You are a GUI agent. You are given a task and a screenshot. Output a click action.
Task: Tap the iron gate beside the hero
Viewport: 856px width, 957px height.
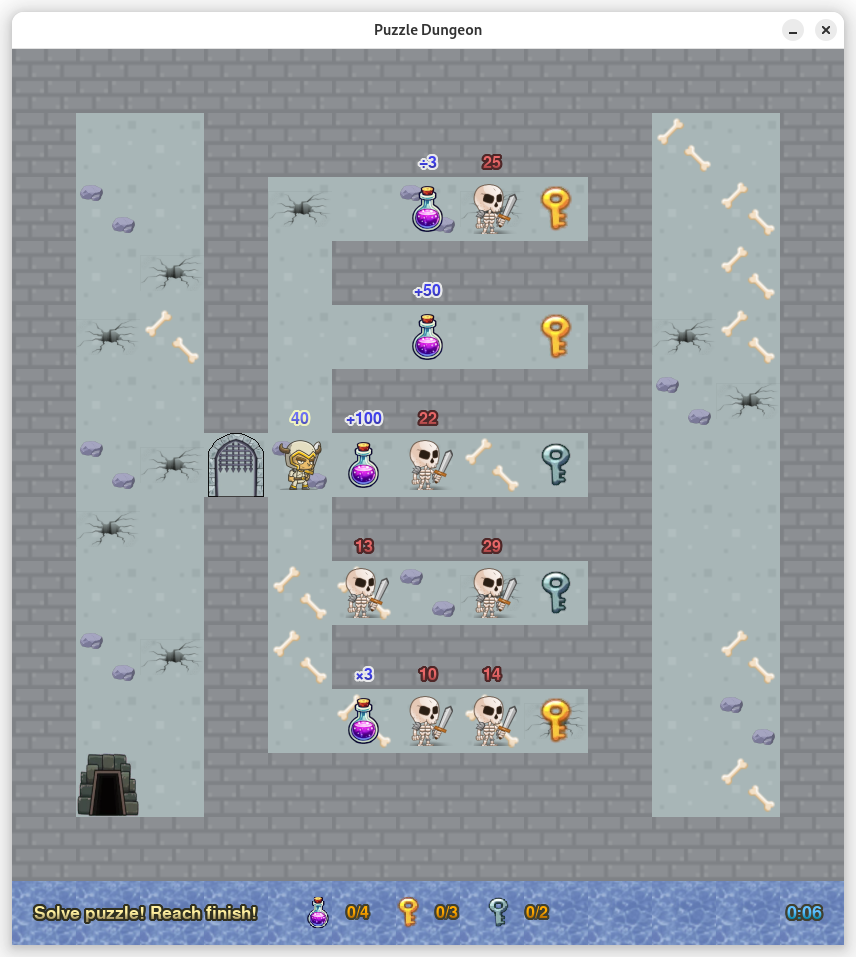coord(236,465)
